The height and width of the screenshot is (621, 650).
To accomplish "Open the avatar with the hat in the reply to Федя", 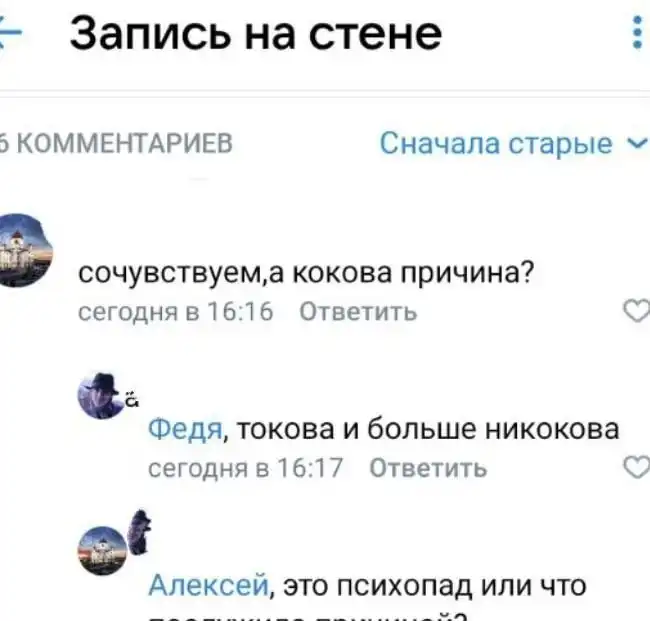I will 102,394.
